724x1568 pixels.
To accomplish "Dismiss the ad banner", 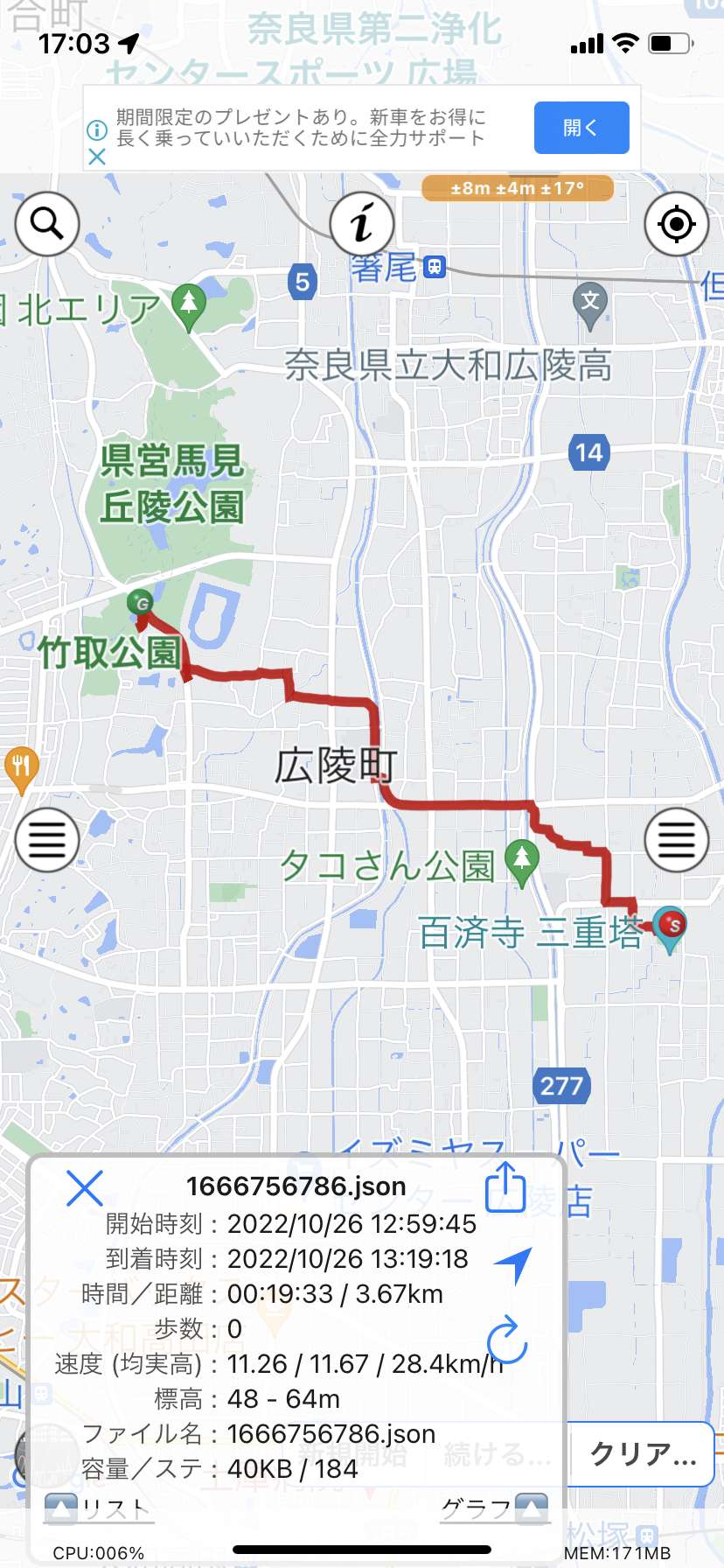I will pos(97,157).
